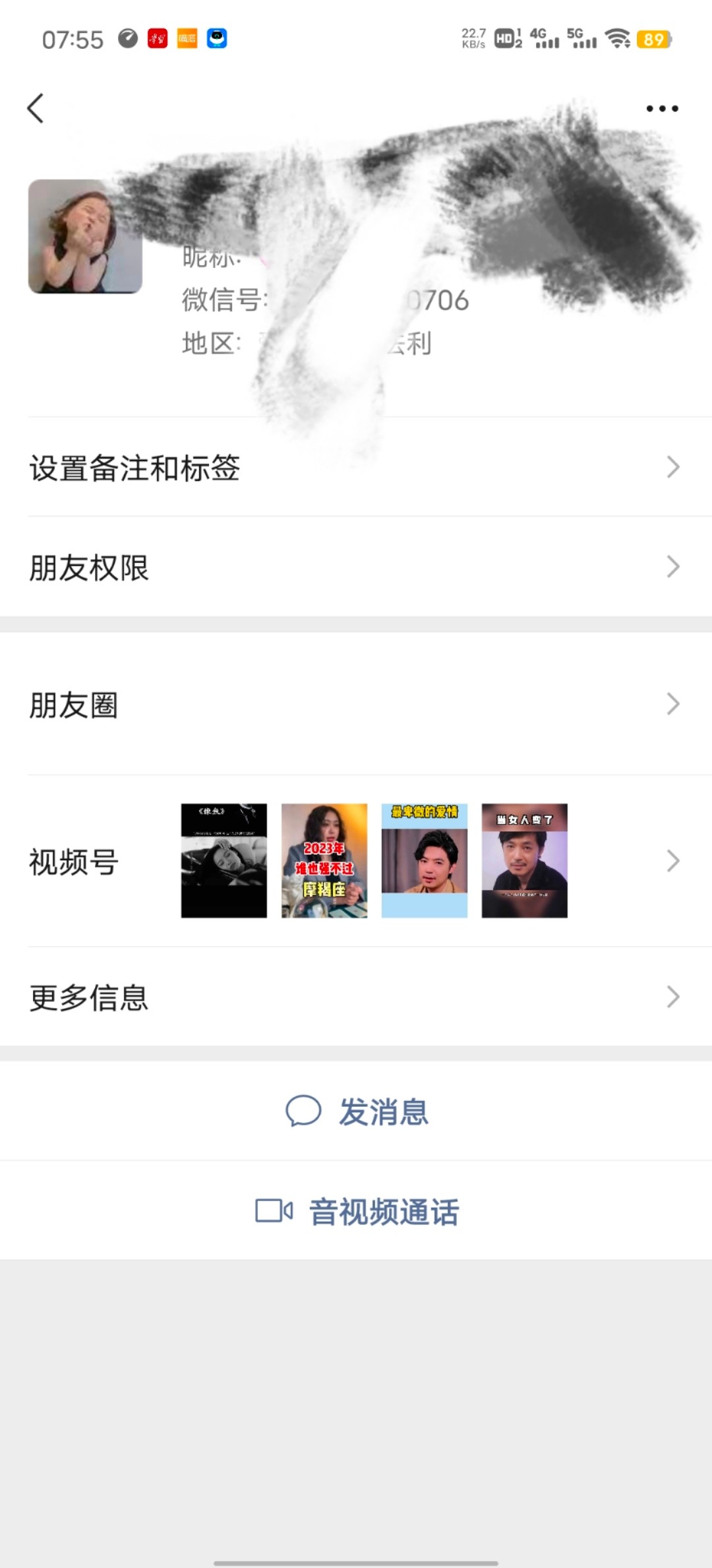Open the three-dot overflow menu
Image resolution: width=712 pixels, height=1568 pixels.
(662, 109)
